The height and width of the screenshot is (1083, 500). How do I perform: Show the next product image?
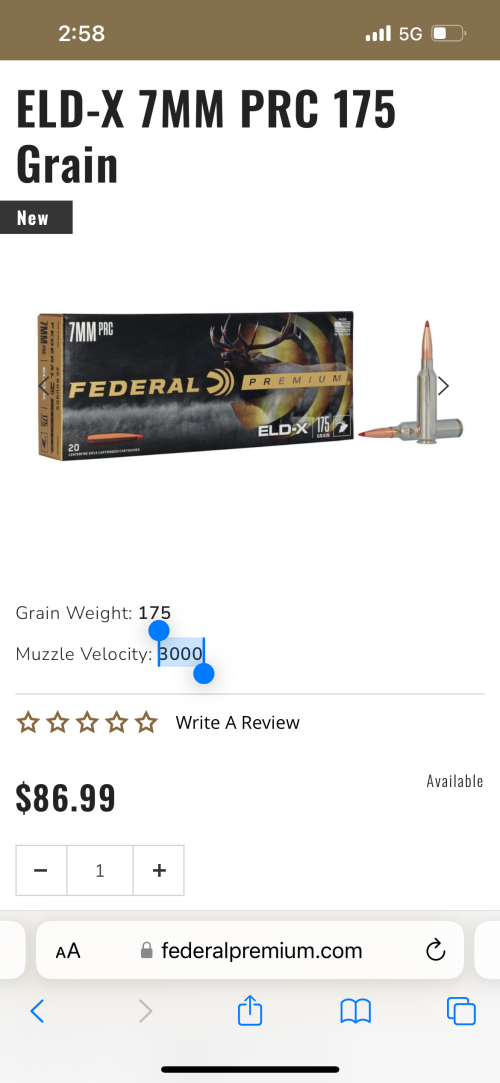coord(443,386)
